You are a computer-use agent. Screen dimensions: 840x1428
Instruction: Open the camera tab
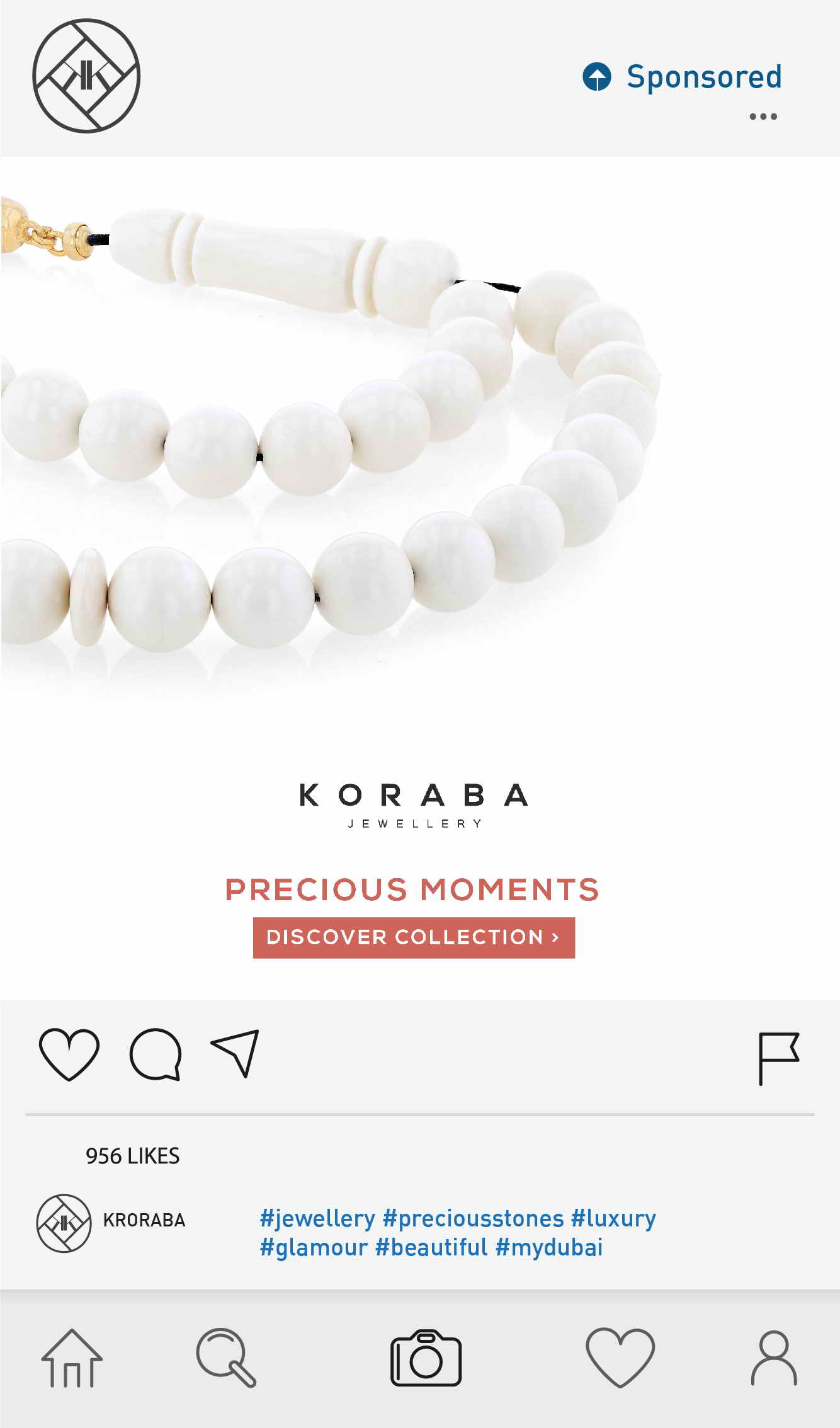[426, 1358]
